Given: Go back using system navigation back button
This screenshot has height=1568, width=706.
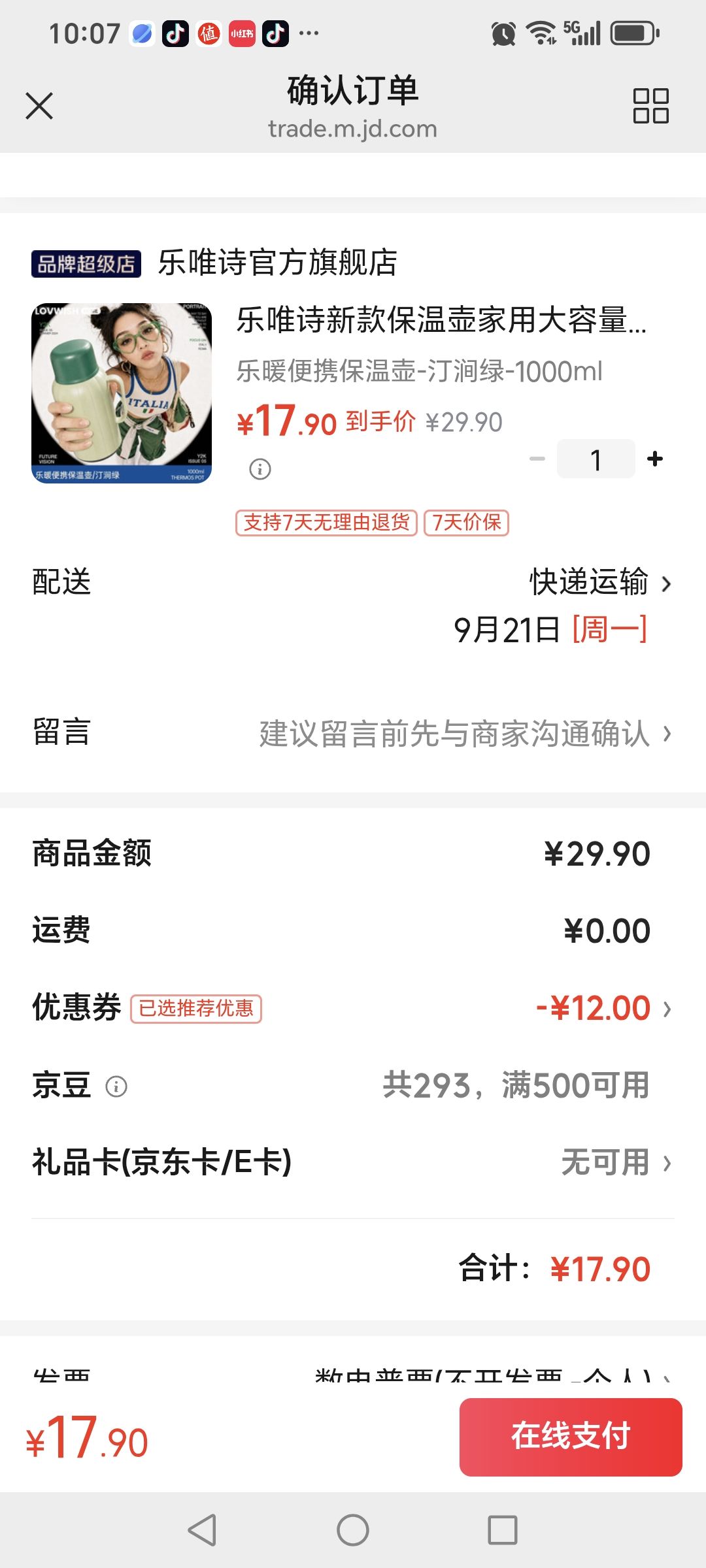Looking at the screenshot, I should [202, 1529].
